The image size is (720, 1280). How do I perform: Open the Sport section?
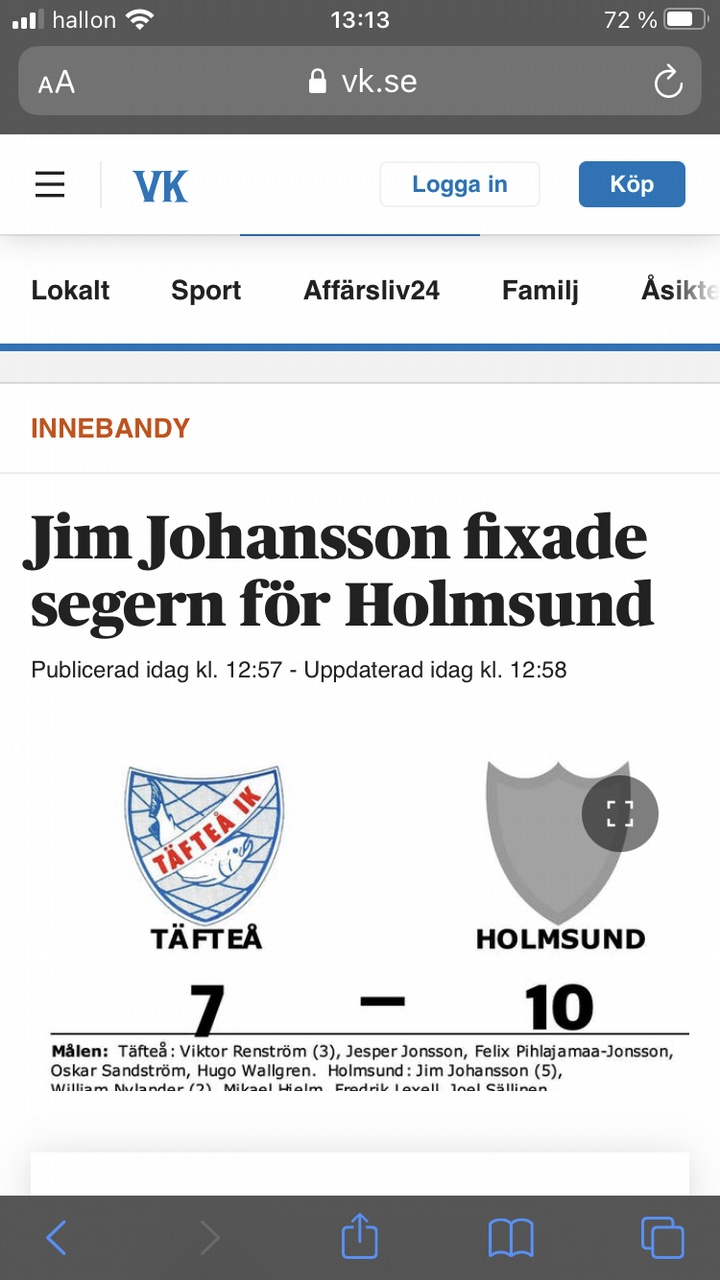(x=206, y=291)
